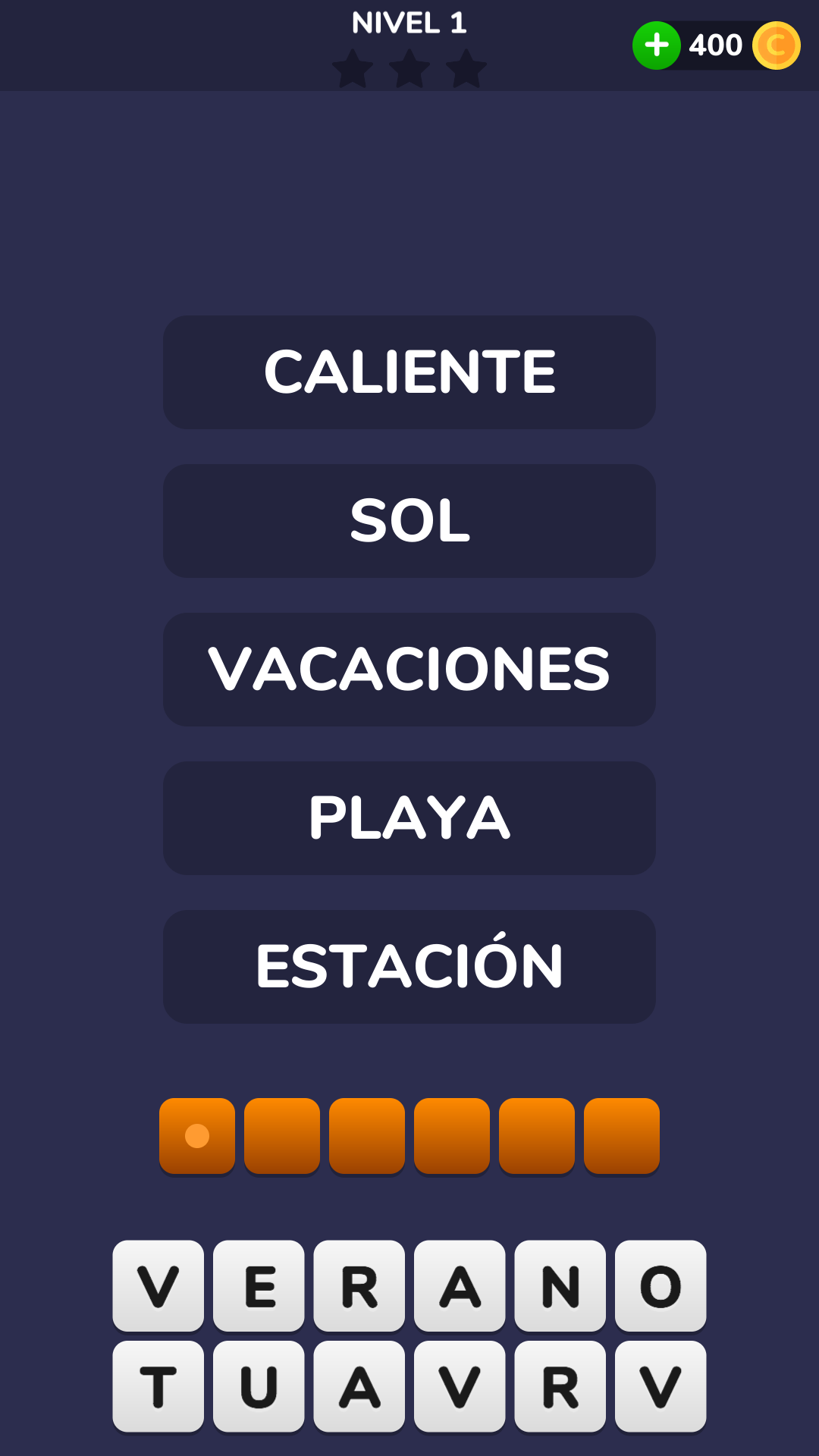Tap the green plus to add coins
819x1456 pixels.
657,45
